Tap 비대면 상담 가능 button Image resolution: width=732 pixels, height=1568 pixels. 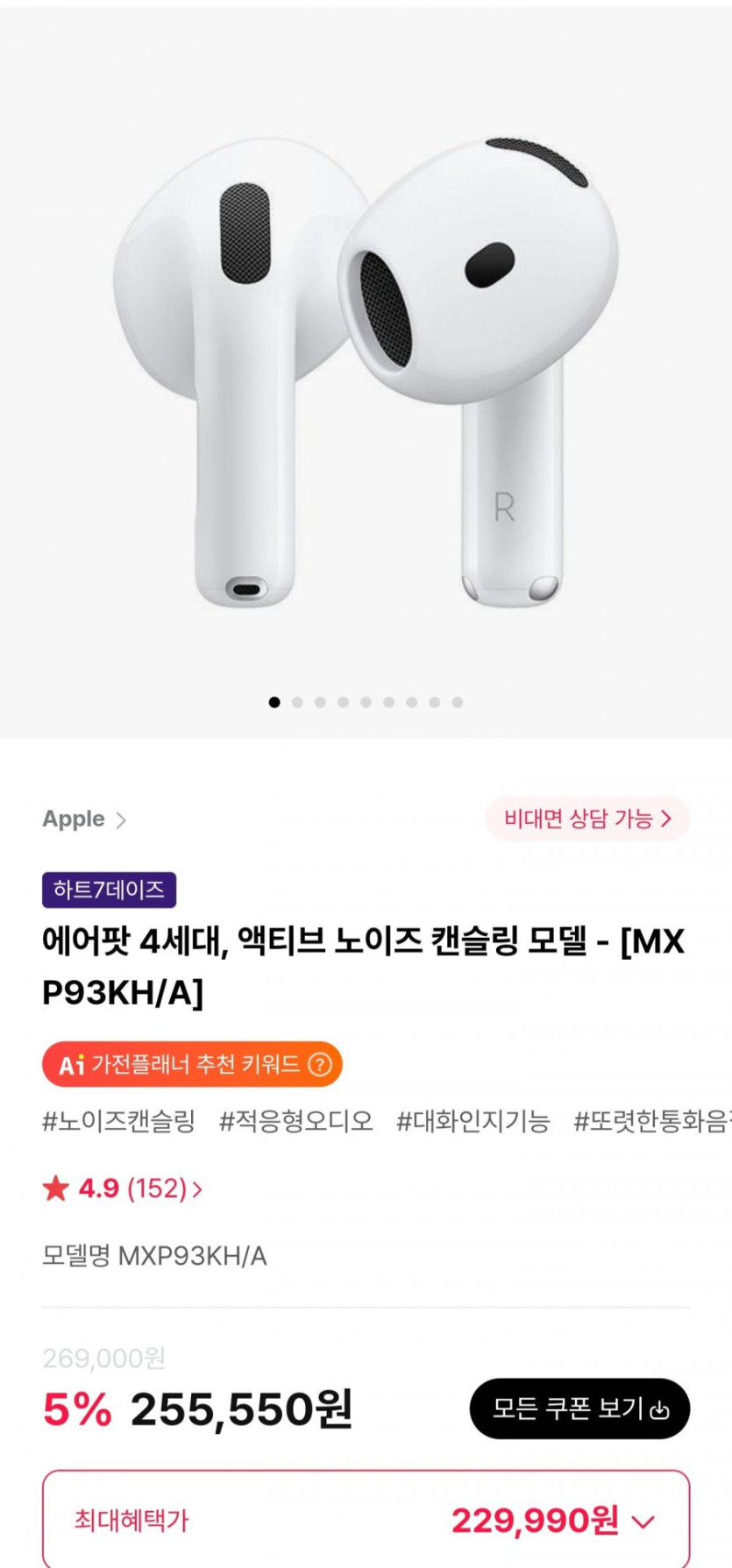tap(586, 819)
